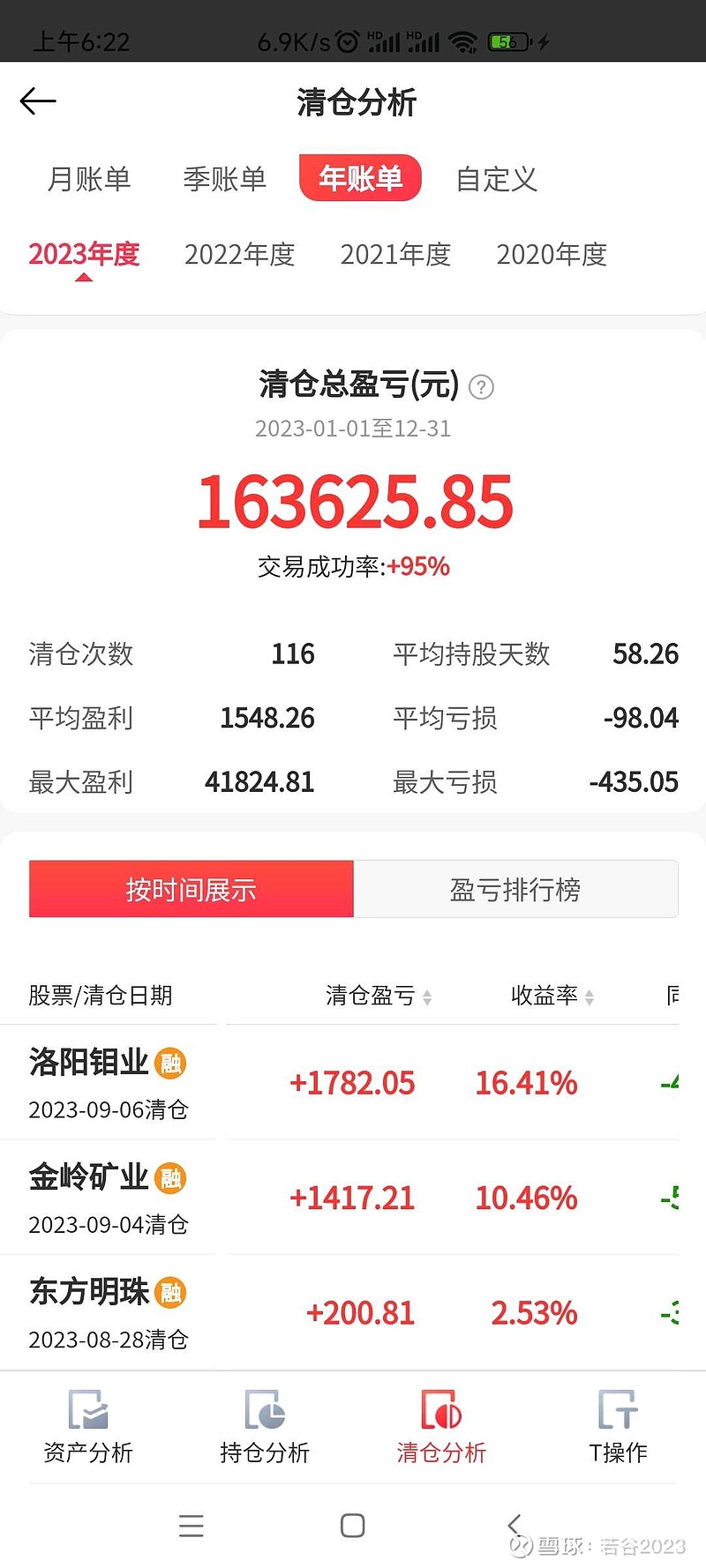Select the 年账单 tab
The height and width of the screenshot is (1568, 706).
pos(360,178)
